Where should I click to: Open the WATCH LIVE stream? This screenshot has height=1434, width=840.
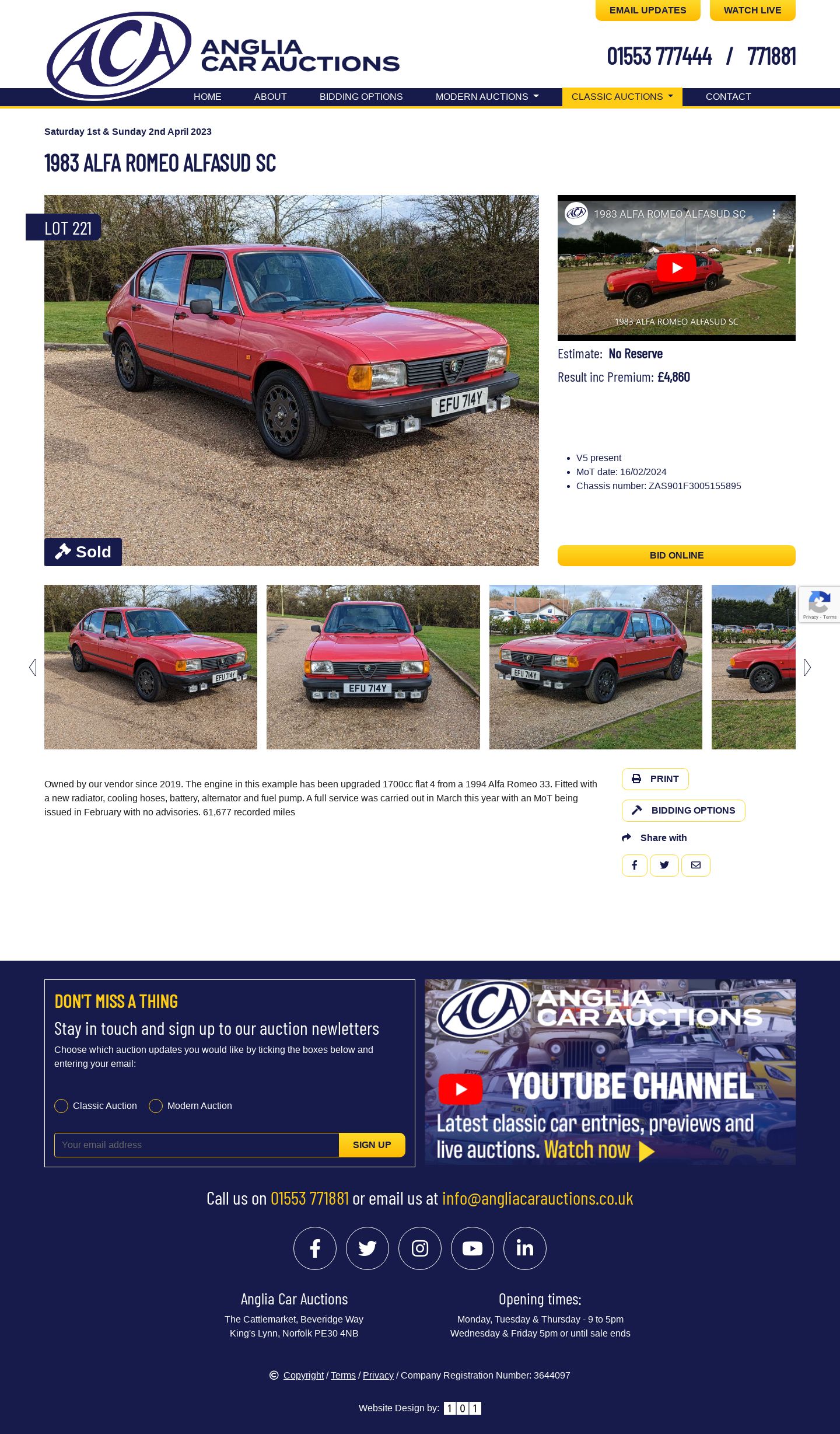tap(752, 11)
